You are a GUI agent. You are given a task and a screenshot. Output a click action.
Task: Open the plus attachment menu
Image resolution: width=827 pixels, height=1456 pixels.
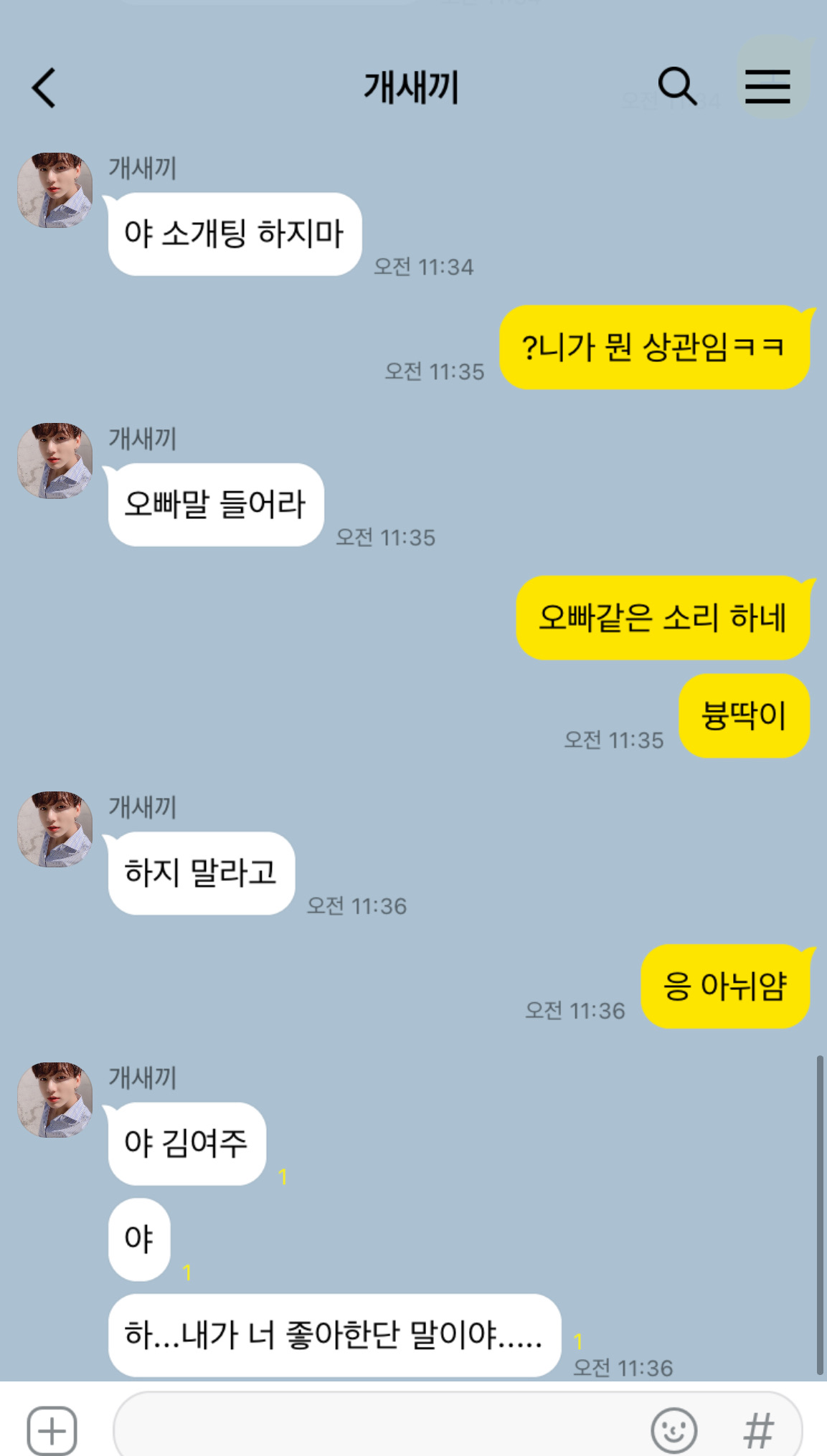[52, 1430]
